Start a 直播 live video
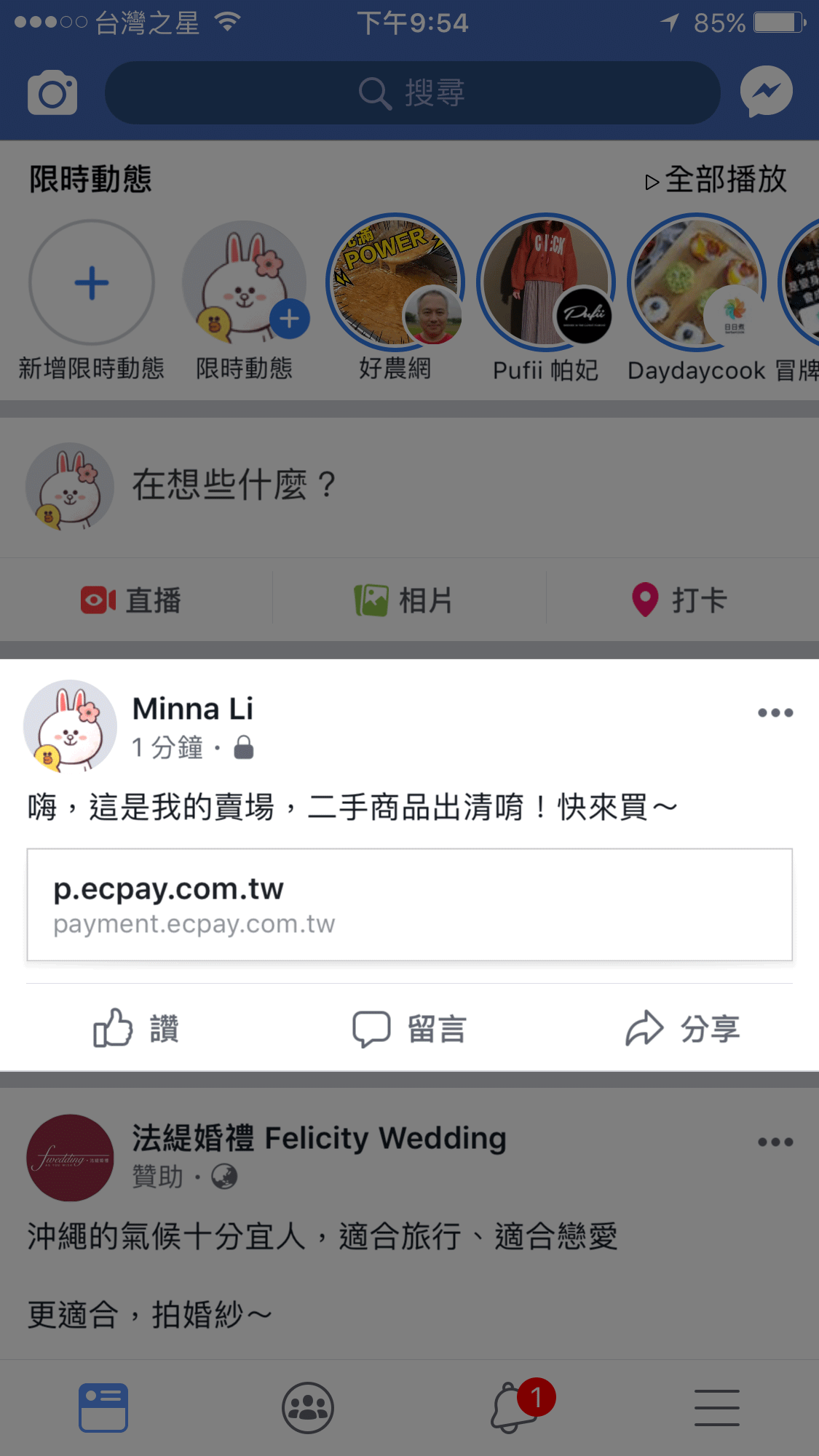The image size is (819, 1456). [x=132, y=600]
